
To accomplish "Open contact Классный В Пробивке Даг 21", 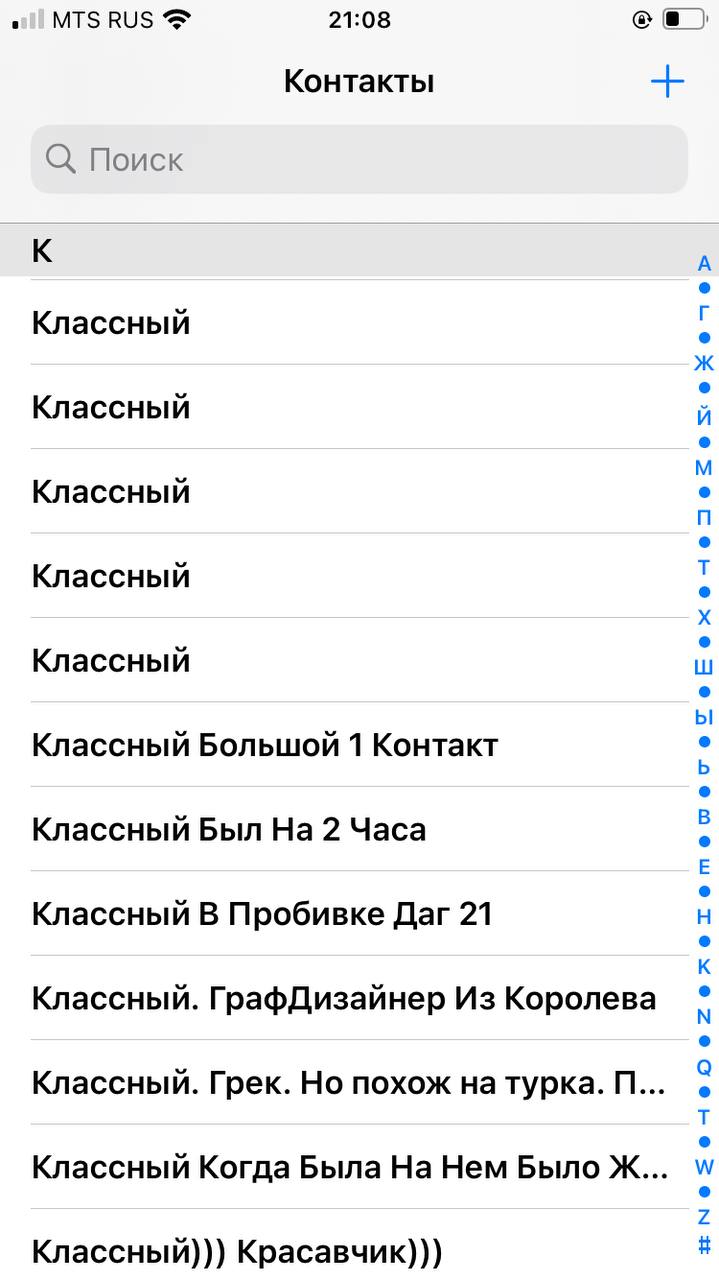I will pos(359,914).
